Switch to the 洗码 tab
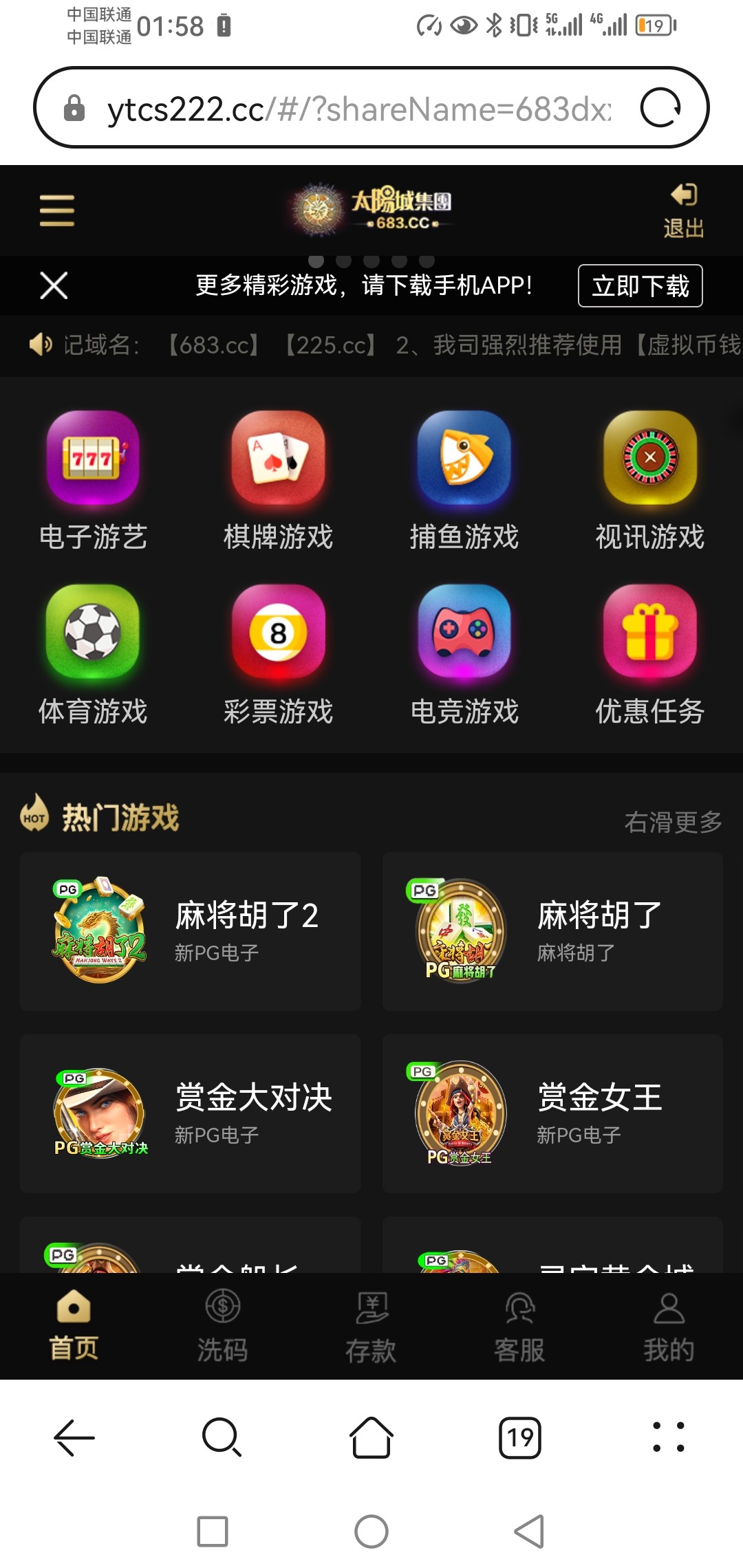 click(x=222, y=1326)
